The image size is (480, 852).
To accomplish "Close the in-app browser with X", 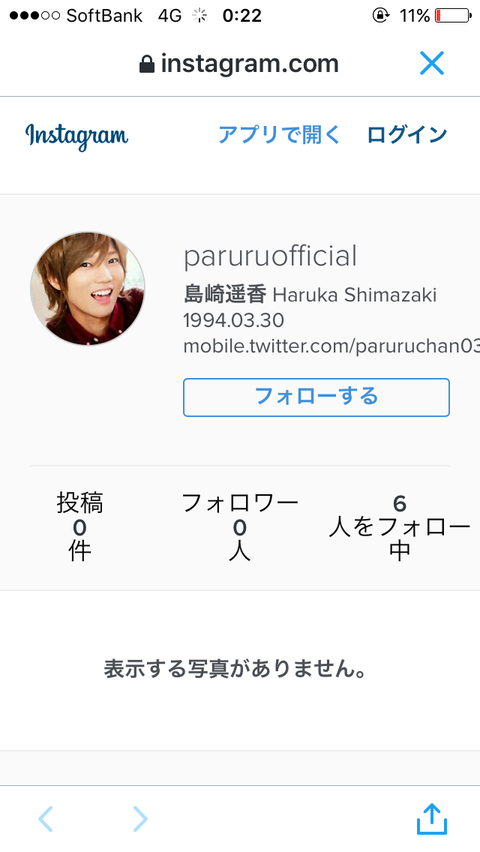I will pos(432,63).
